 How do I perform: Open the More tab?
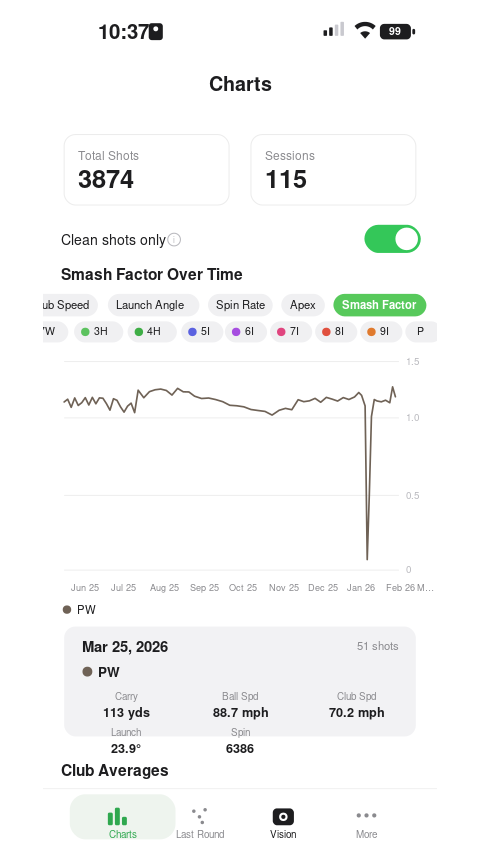click(366, 823)
